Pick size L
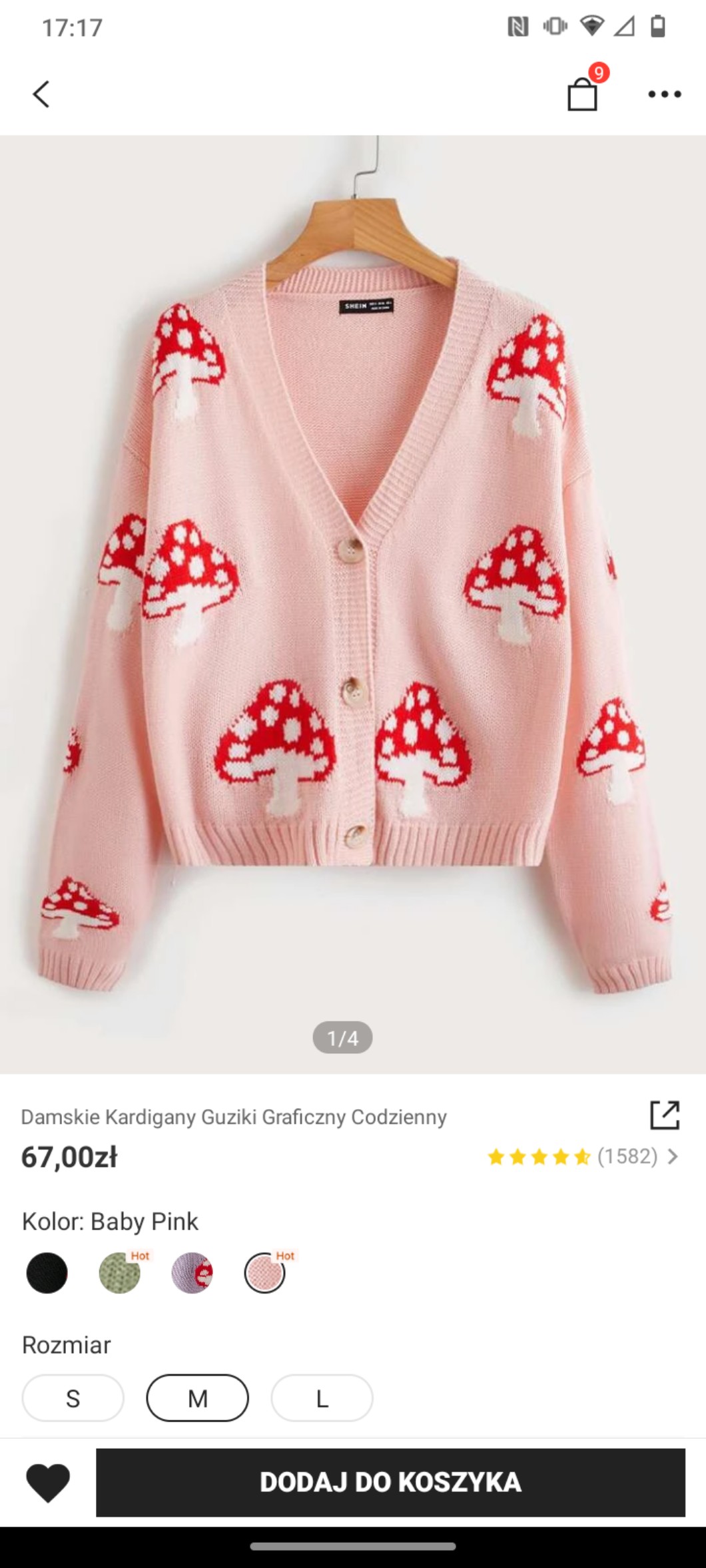The width and height of the screenshot is (706, 1568). click(322, 1398)
